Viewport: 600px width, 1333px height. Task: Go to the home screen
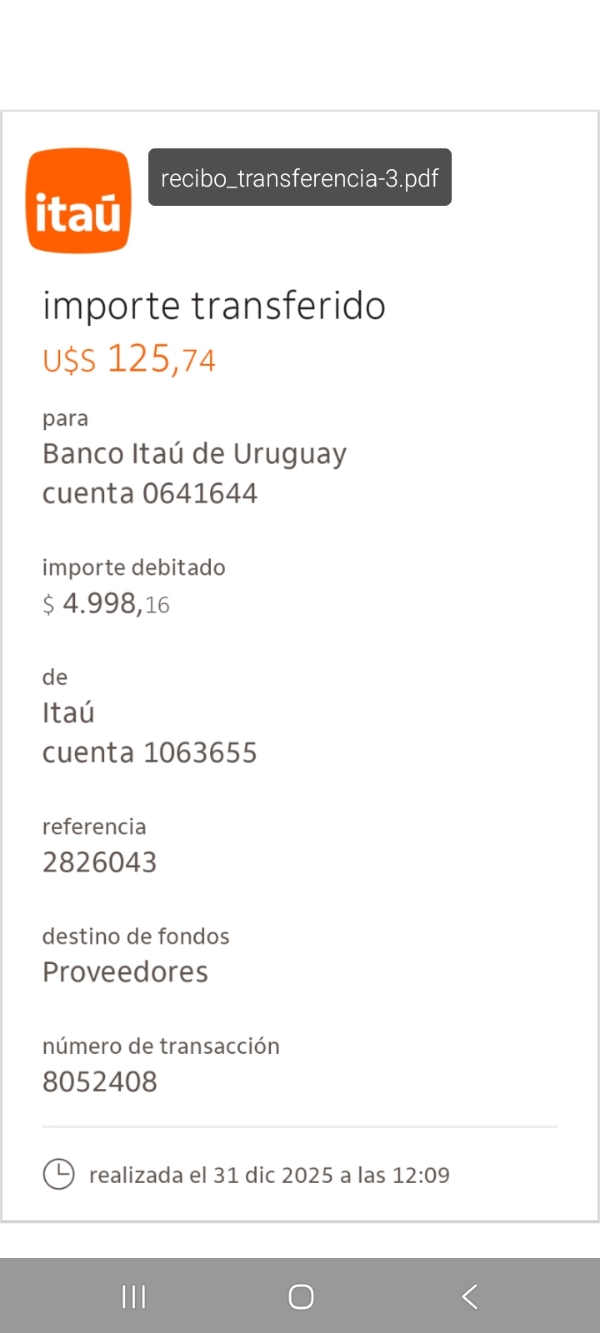coord(300,1297)
